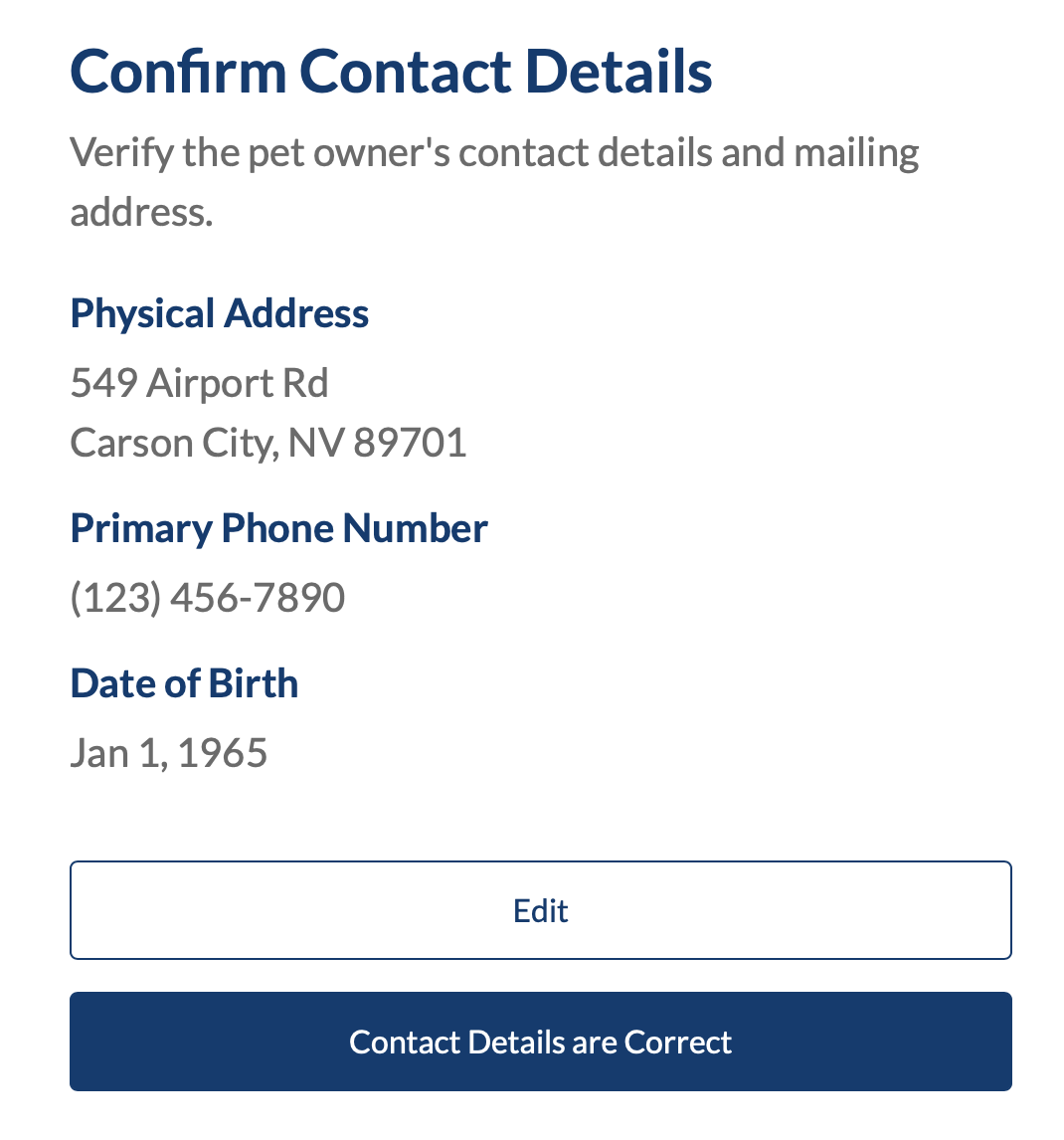The width and height of the screenshot is (1064, 1140).
Task: Click the year 1965 in Date of Birth
Action: click(x=229, y=752)
